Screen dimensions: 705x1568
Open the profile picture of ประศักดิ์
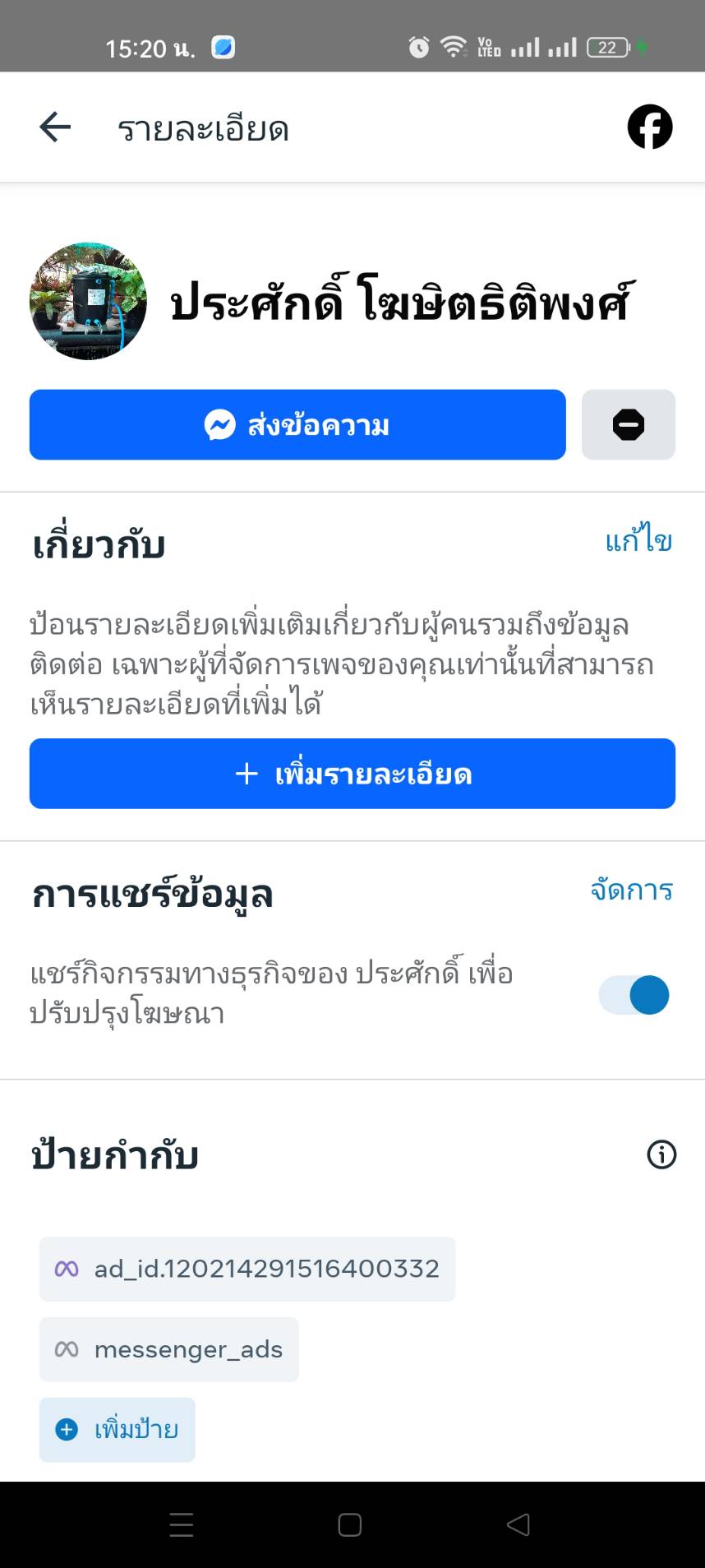(88, 301)
